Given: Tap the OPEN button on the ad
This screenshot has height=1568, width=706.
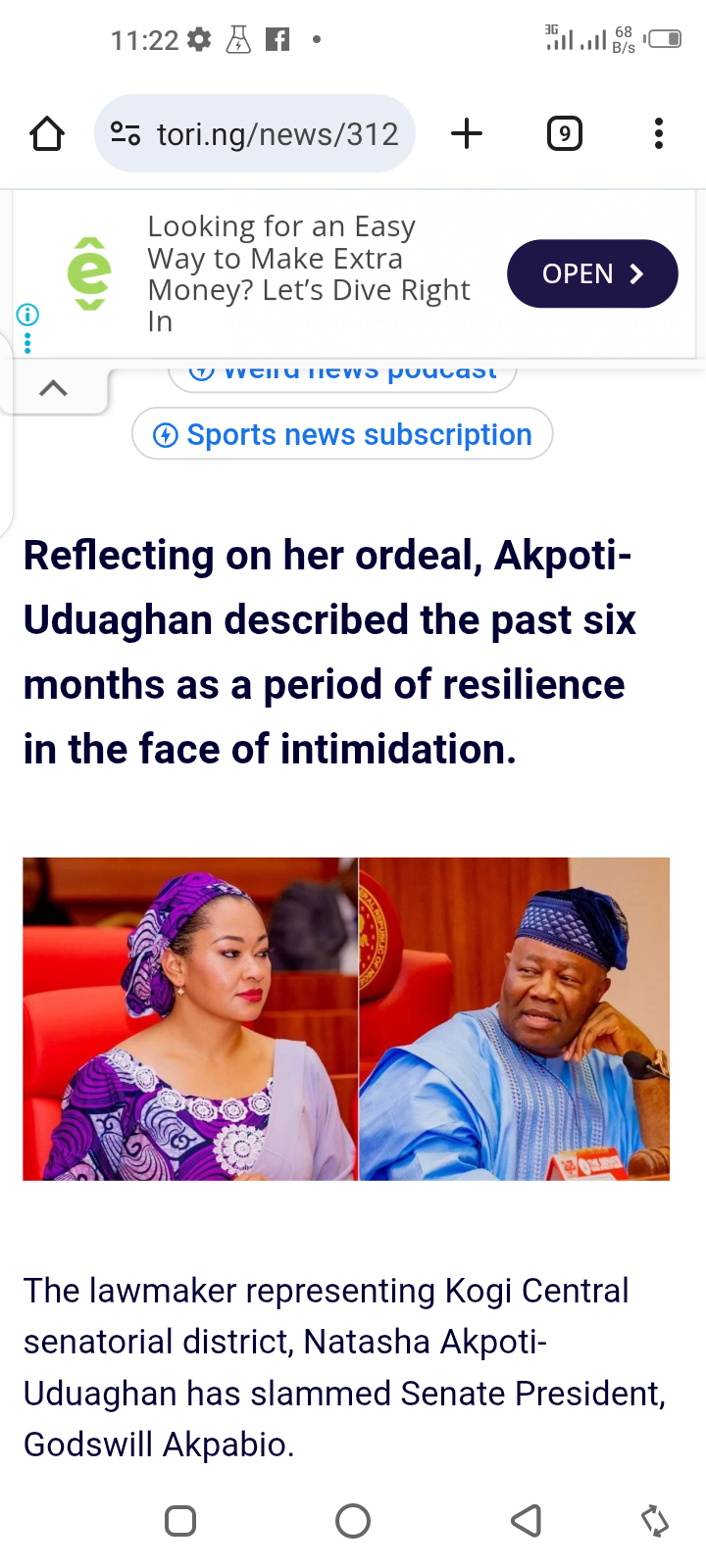Looking at the screenshot, I should (591, 273).
